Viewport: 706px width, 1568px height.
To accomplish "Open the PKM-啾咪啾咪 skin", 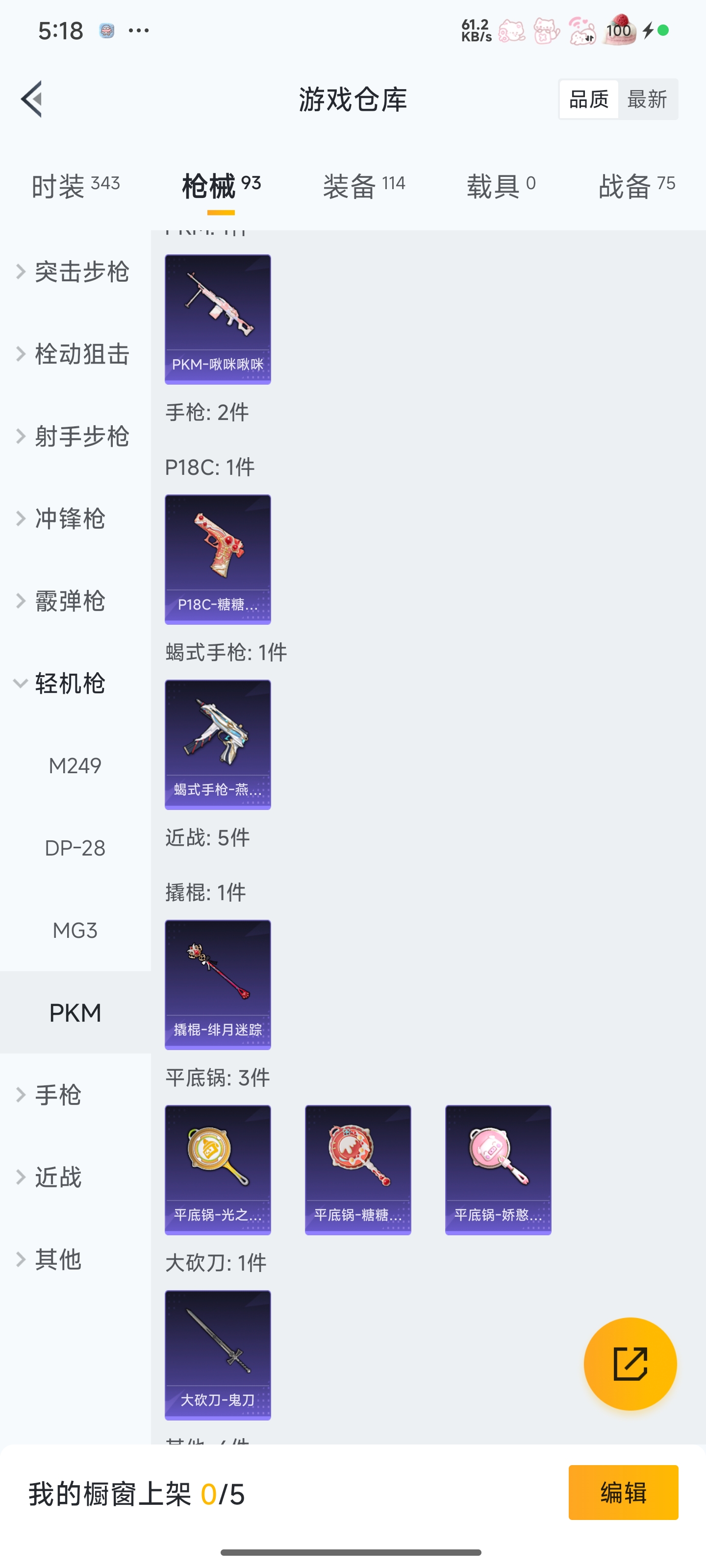I will pyautogui.click(x=218, y=319).
